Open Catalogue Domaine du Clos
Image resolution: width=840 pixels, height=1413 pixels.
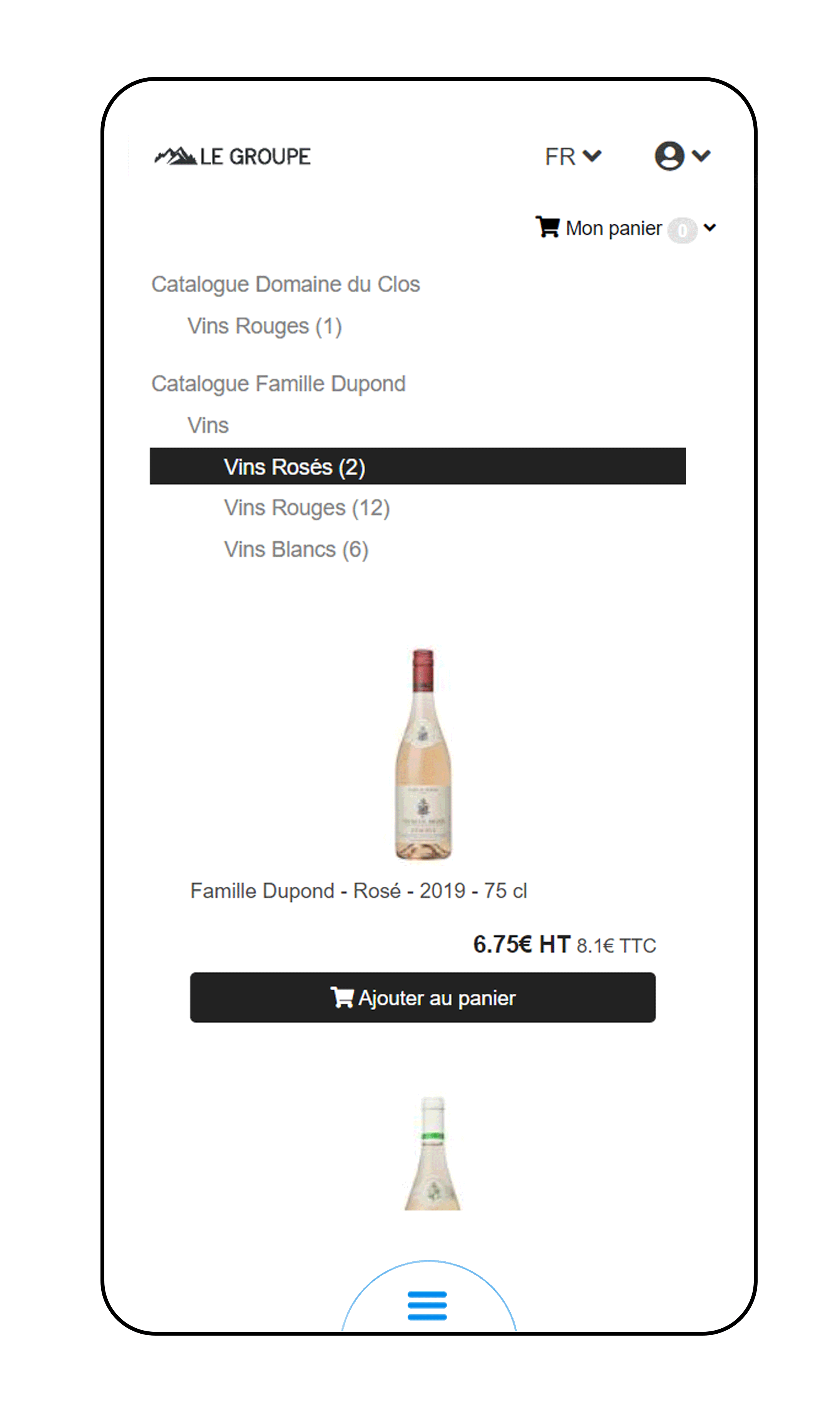pyautogui.click(x=285, y=284)
